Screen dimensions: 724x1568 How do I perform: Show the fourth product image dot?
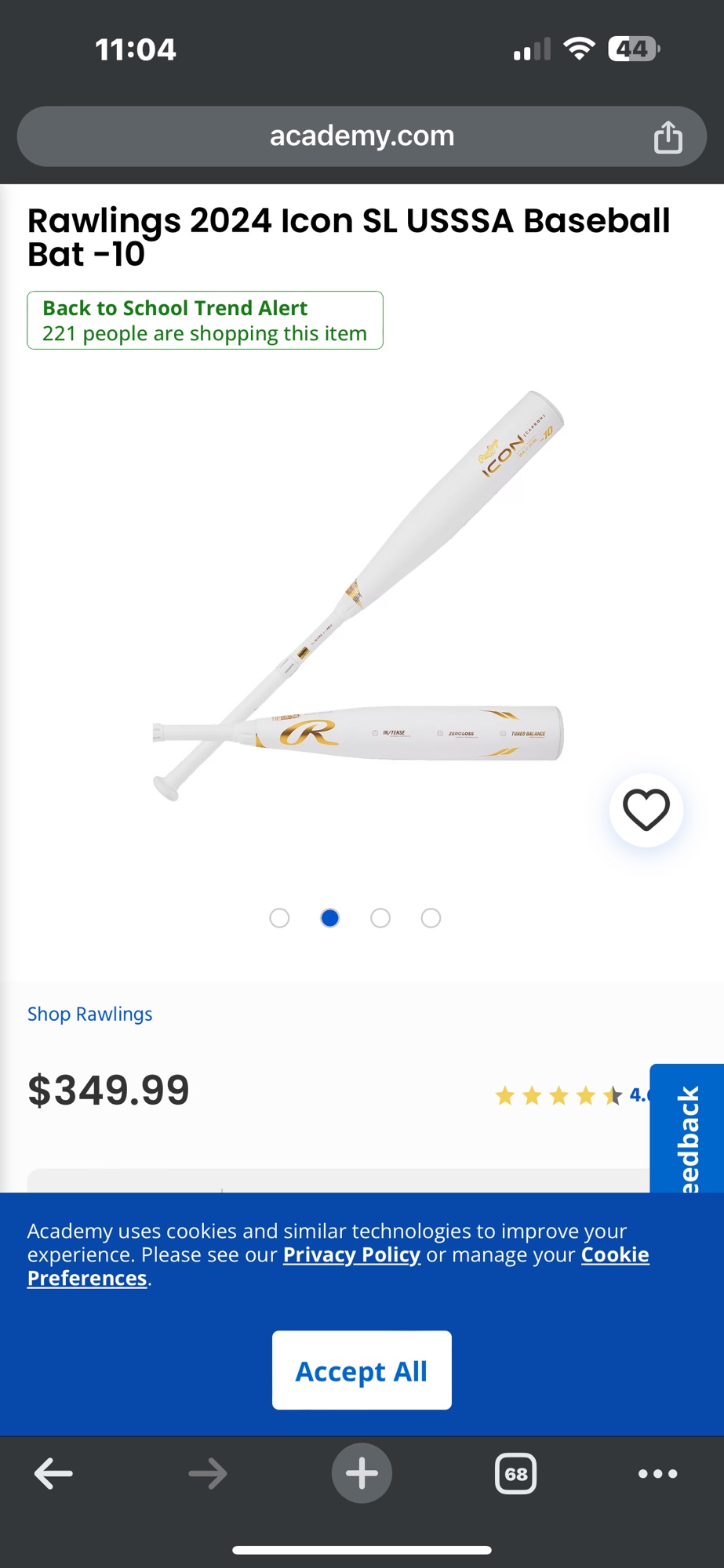(431, 918)
